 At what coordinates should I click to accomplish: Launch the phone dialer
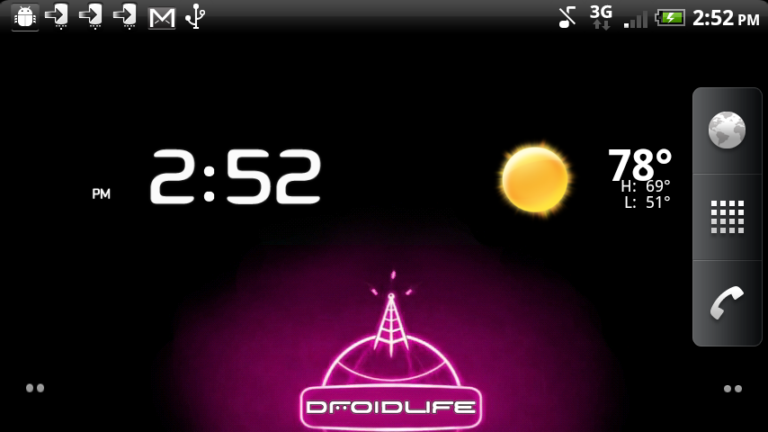click(x=727, y=302)
